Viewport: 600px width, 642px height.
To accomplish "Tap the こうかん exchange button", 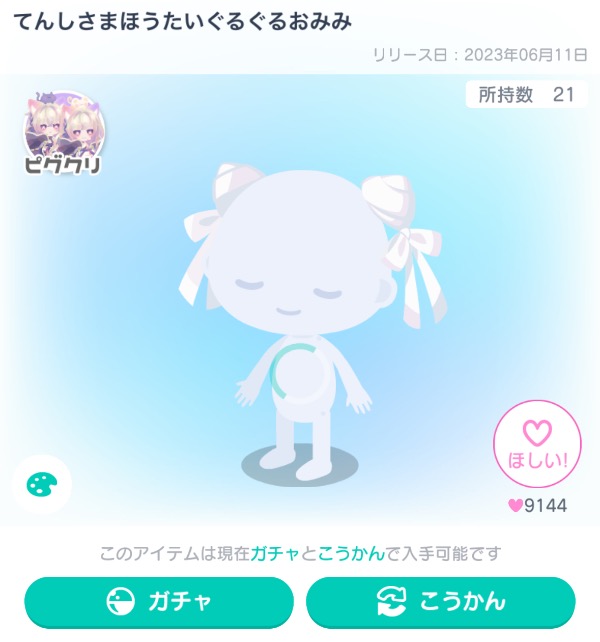I will [x=440, y=602].
